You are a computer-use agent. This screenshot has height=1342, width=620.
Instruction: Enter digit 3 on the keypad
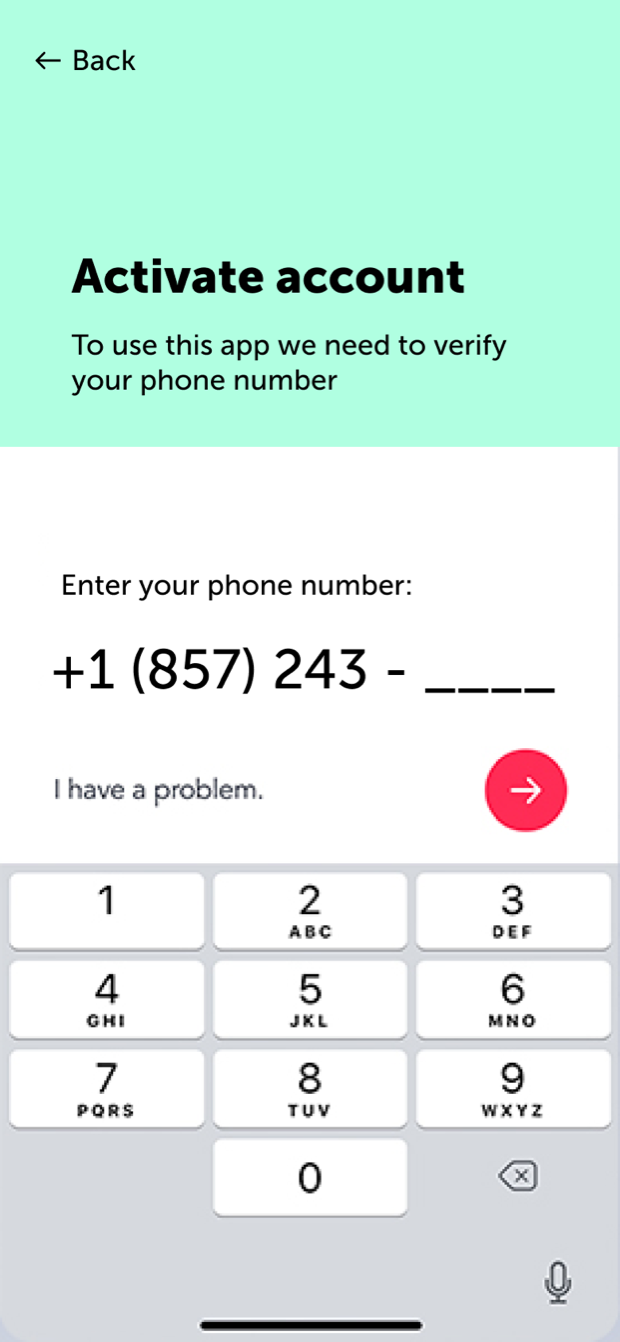tap(513, 910)
